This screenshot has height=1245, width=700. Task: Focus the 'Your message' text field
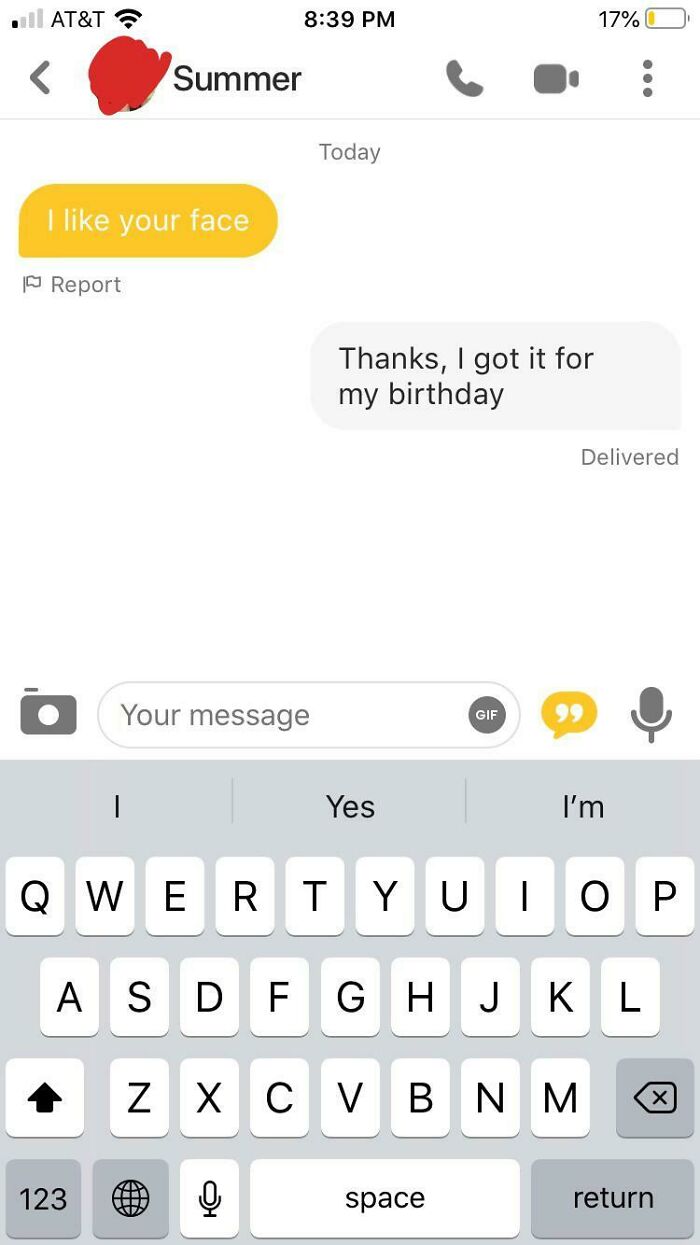coord(280,715)
